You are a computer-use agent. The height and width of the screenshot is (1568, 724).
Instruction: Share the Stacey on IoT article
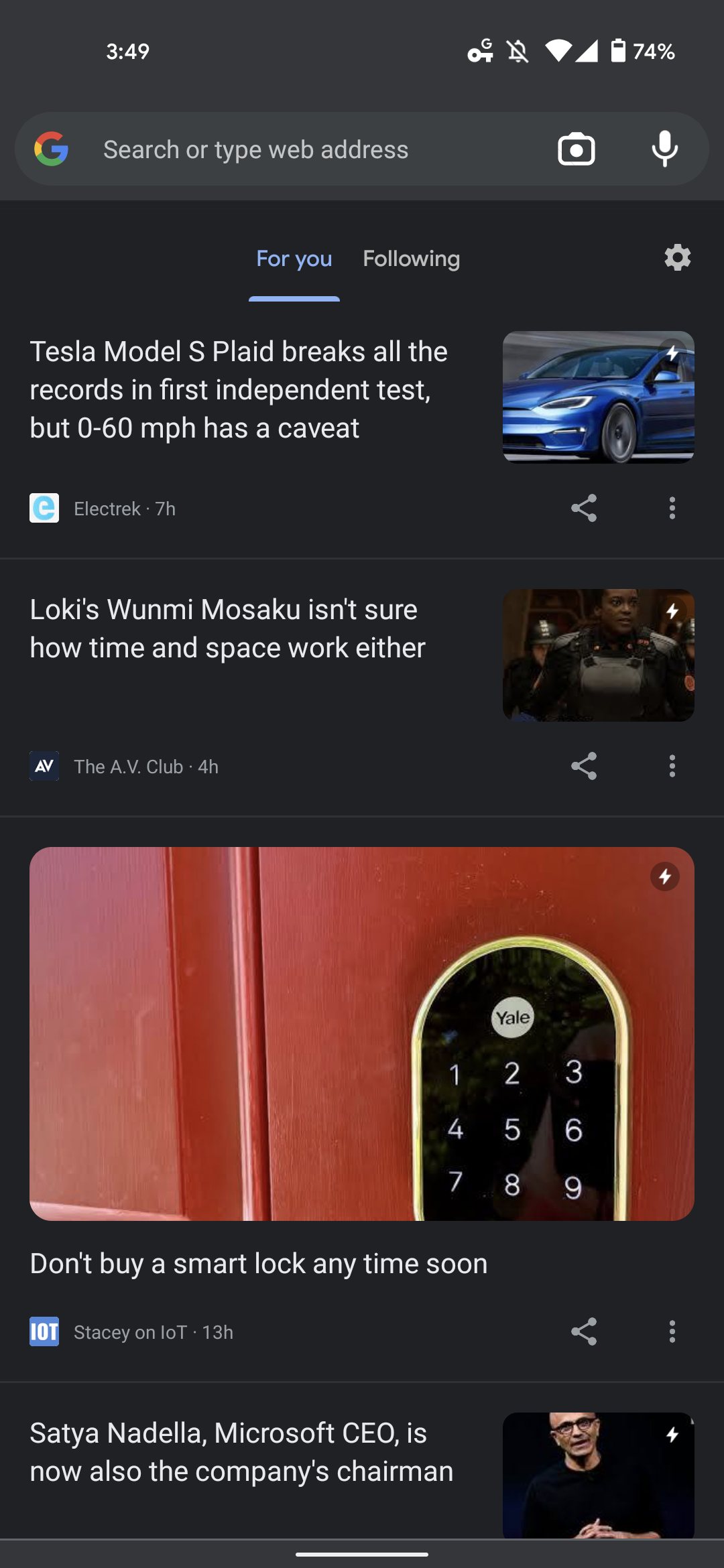click(583, 1331)
